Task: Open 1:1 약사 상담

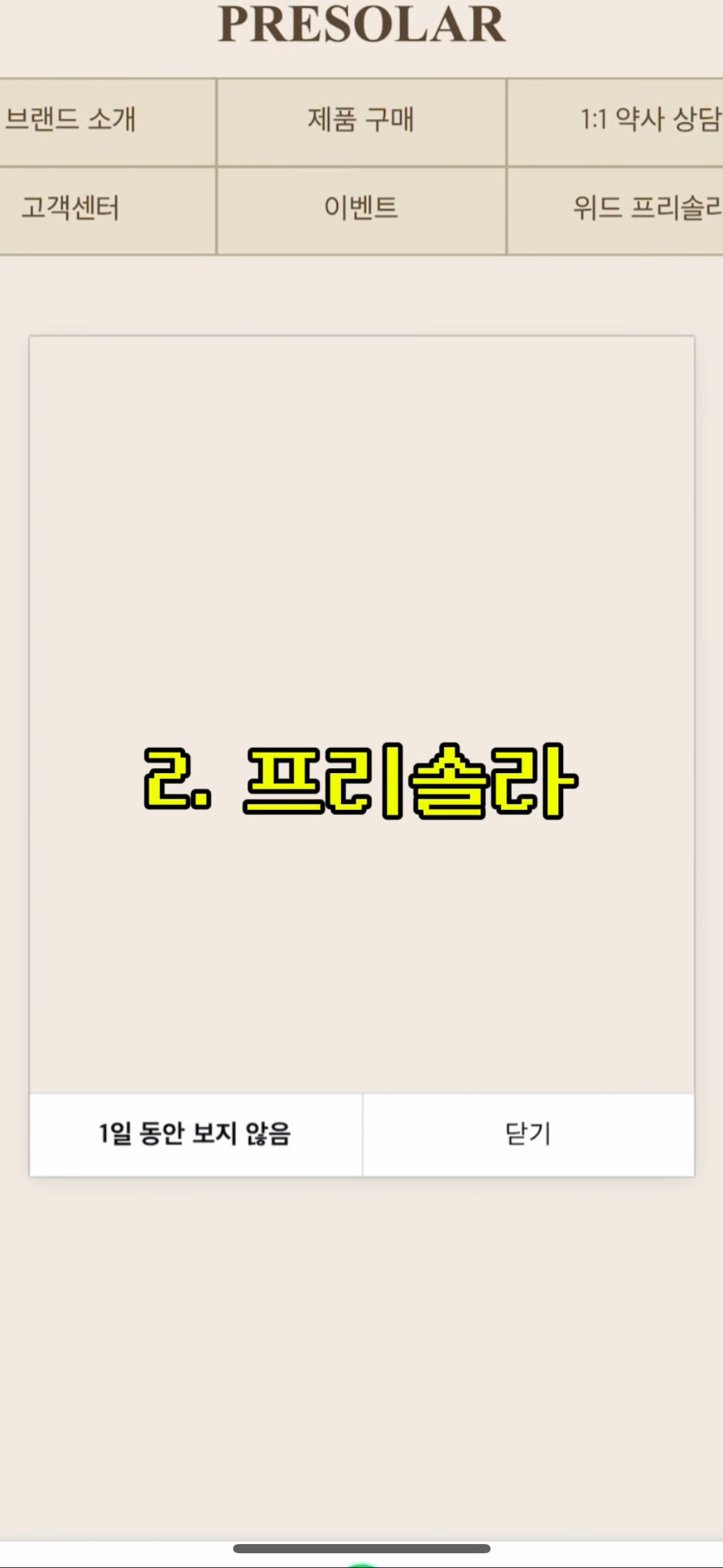Action: pyautogui.click(x=615, y=121)
